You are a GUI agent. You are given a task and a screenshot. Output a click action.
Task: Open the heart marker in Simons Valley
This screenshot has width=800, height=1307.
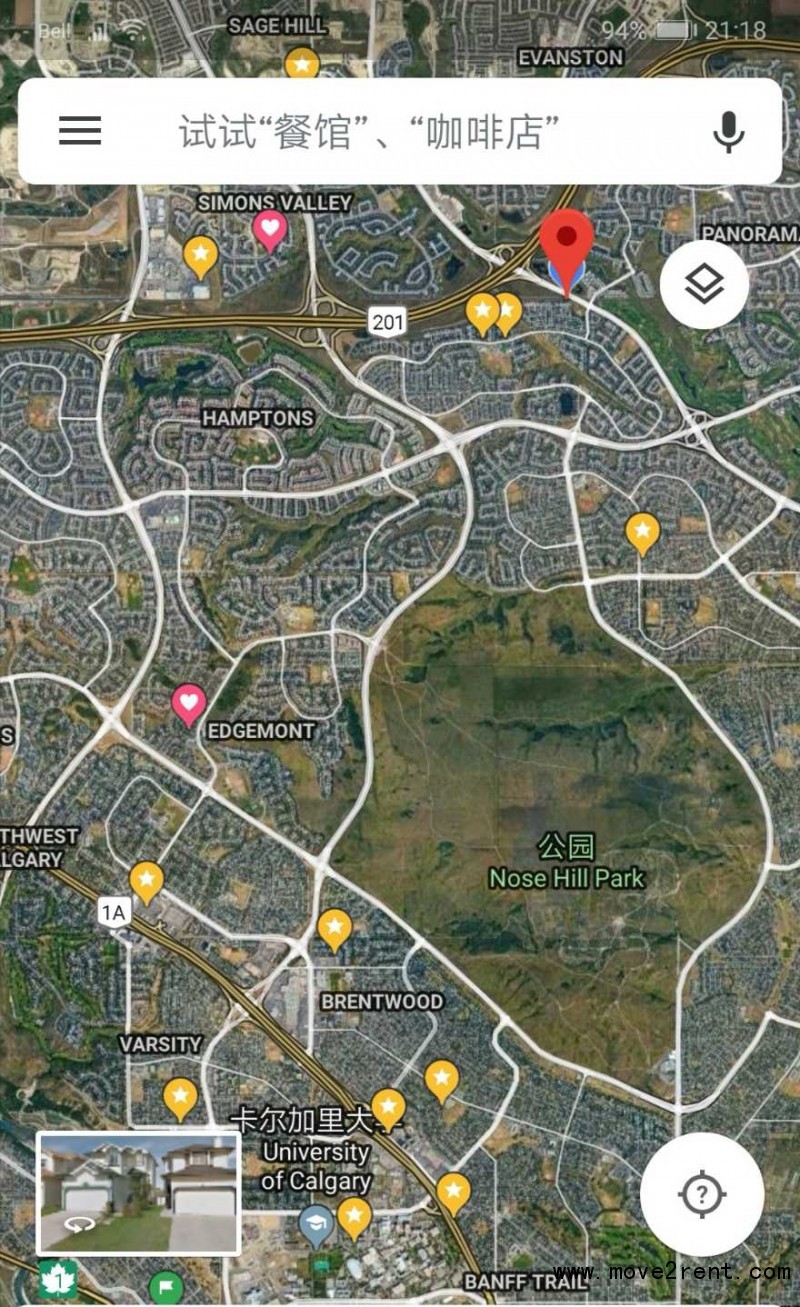[x=270, y=229]
